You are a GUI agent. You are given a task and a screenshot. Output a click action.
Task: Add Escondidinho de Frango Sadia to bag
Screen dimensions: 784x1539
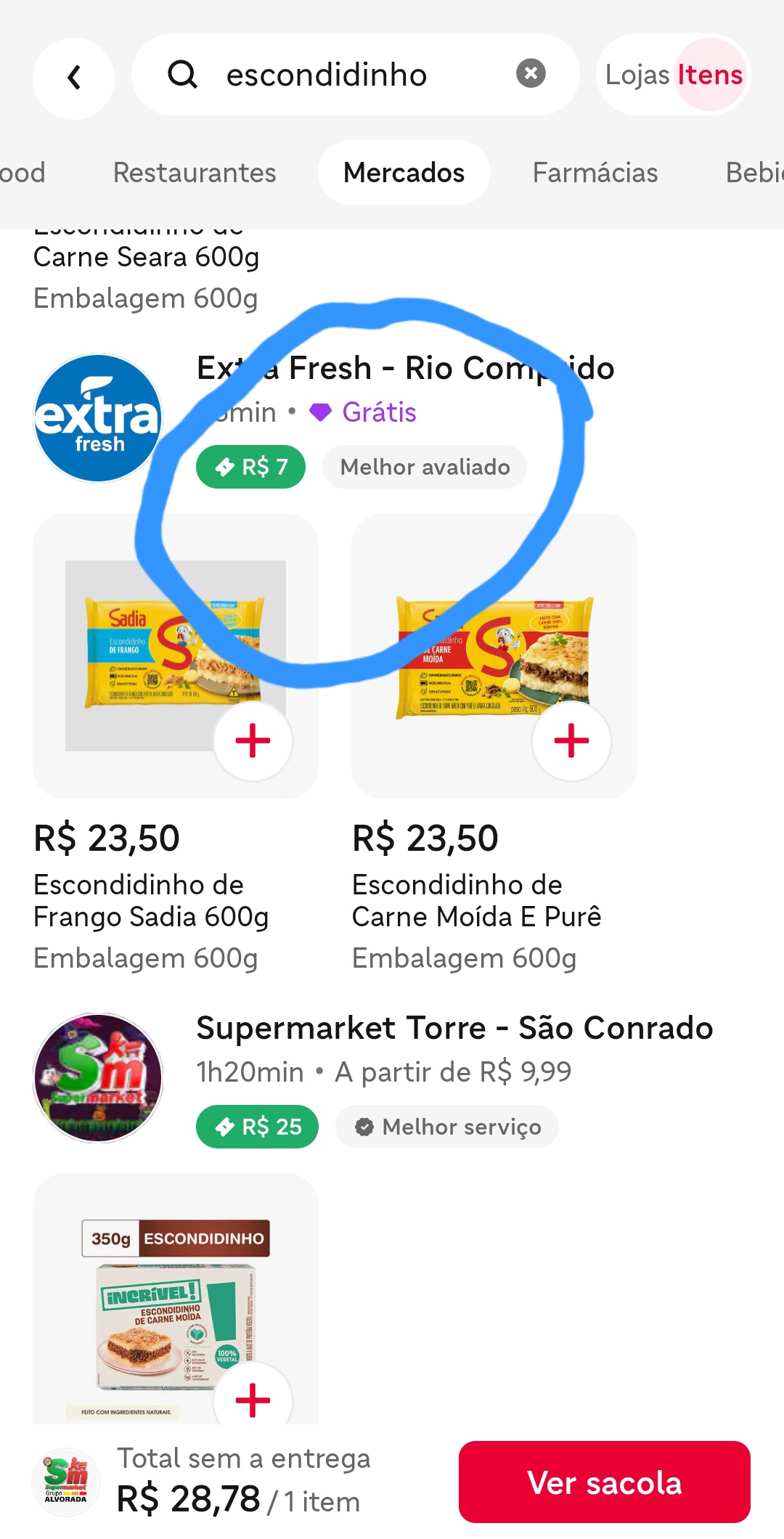tap(253, 741)
